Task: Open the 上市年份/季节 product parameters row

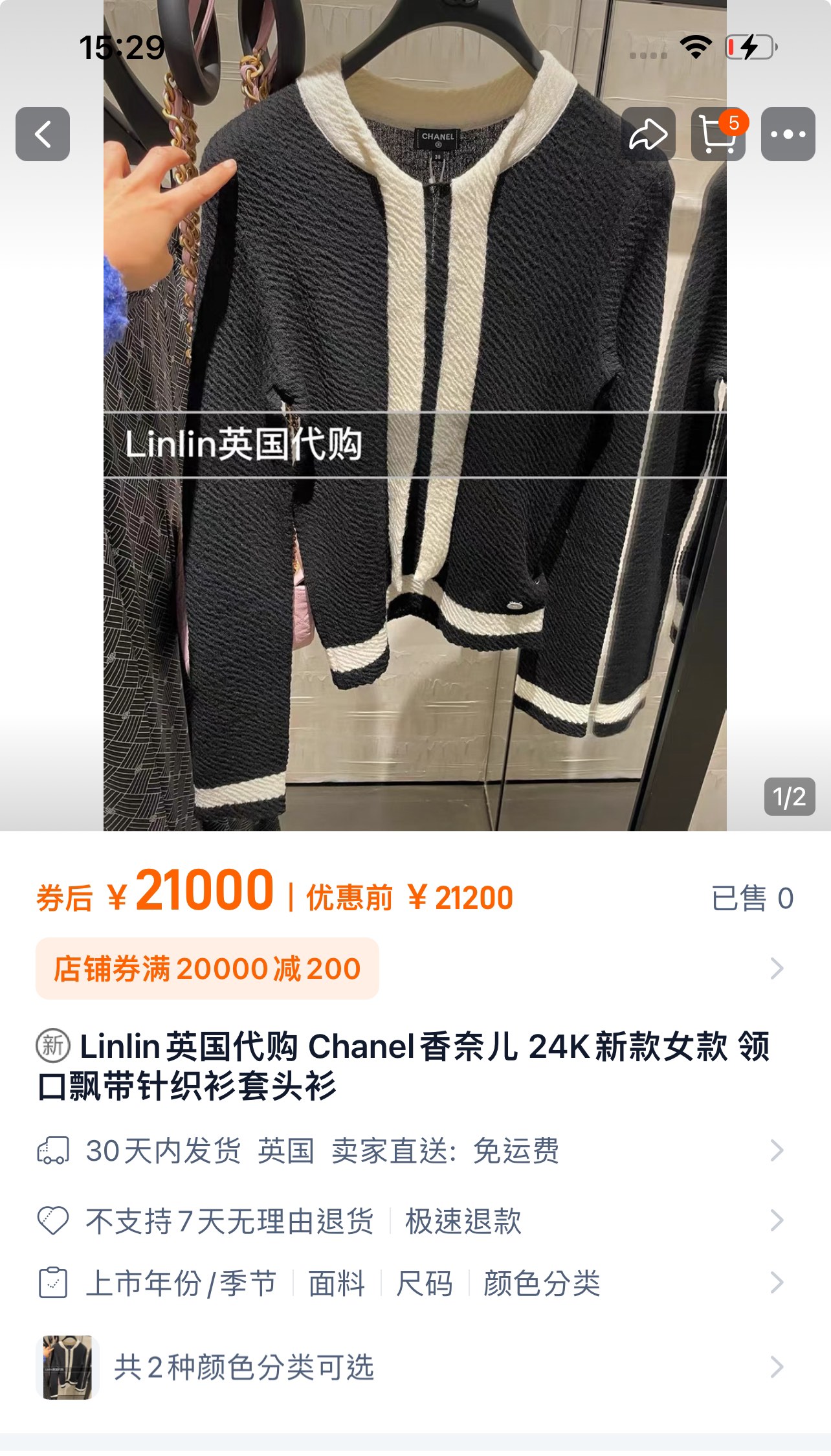Action: [x=415, y=1282]
